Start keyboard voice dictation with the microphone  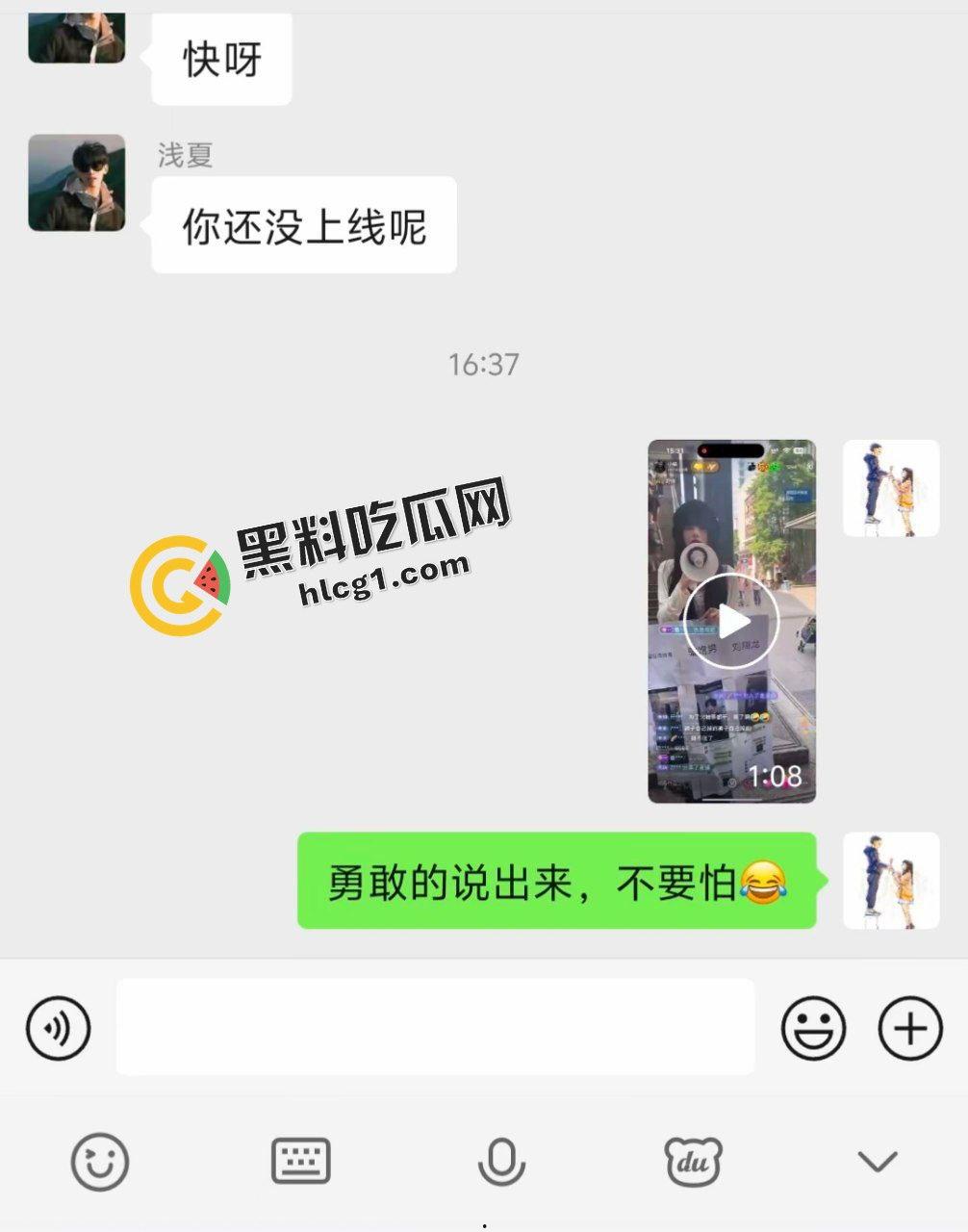click(501, 1162)
